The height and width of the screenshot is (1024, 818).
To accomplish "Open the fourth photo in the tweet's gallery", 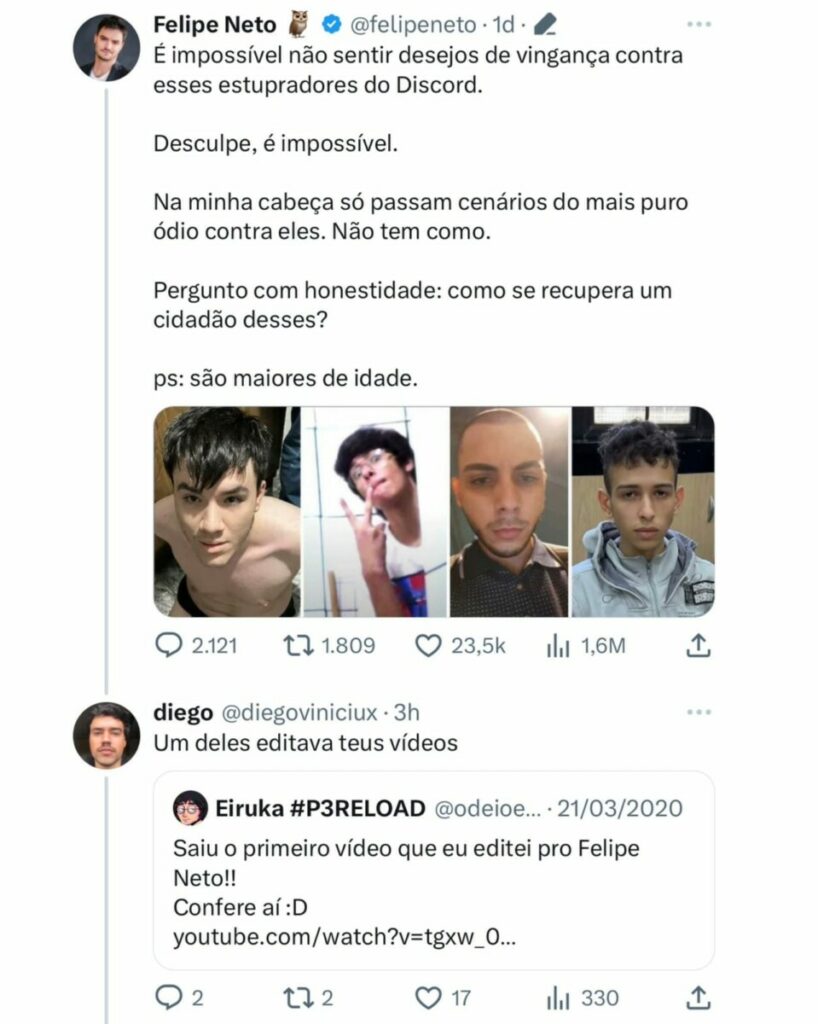I will click(643, 511).
